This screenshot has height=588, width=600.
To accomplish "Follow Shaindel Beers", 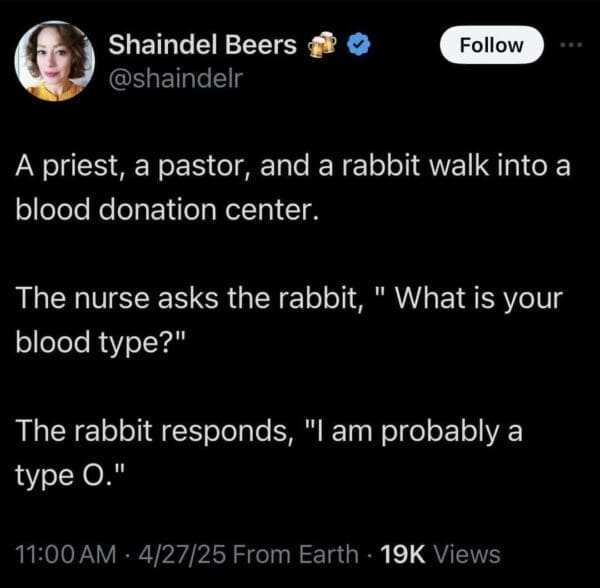I will [x=492, y=45].
